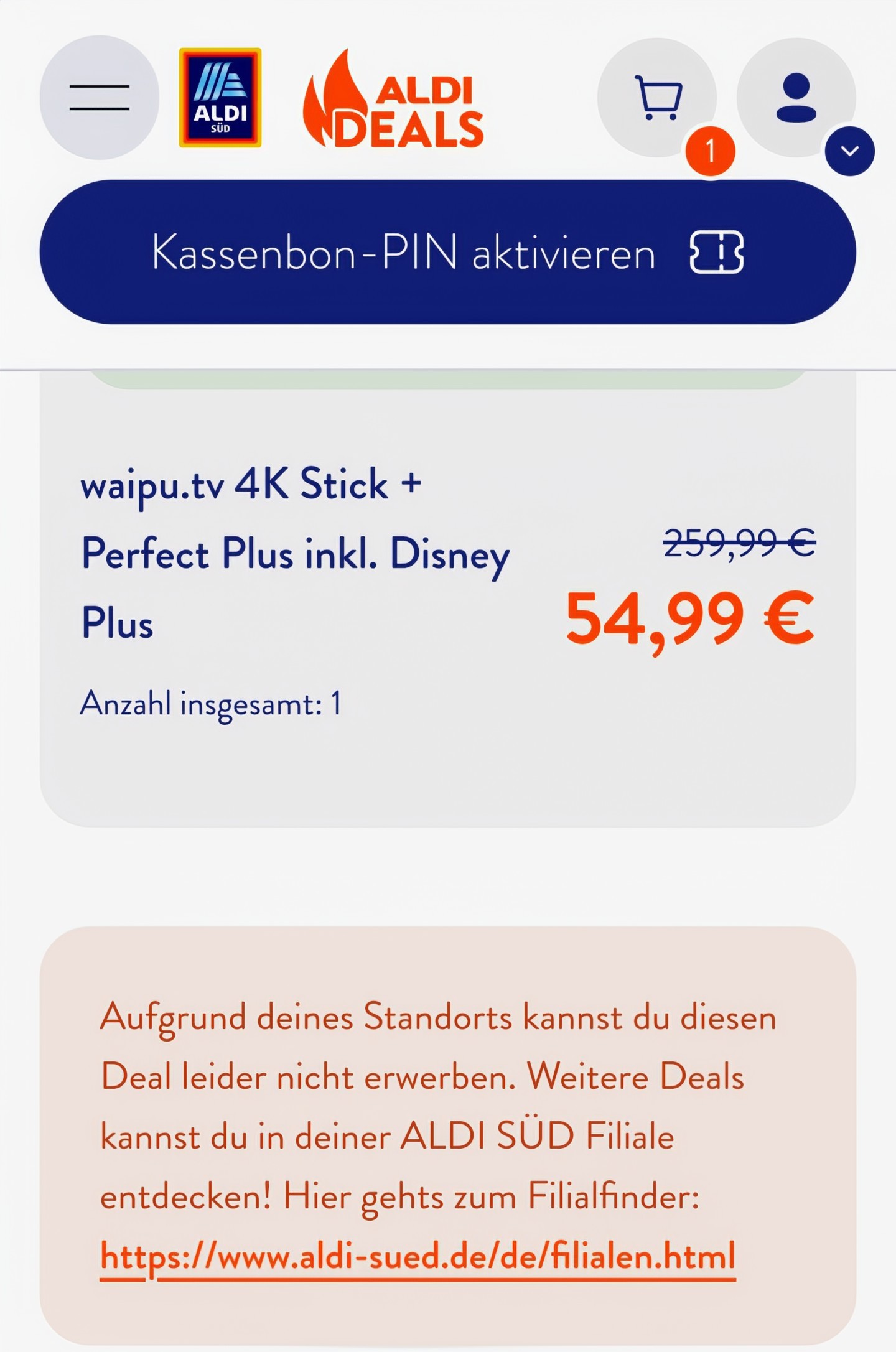Viewport: 896px width, 1352px height.
Task: Open the aldi-sued.de Filialfinder link
Action: pyautogui.click(x=418, y=1255)
